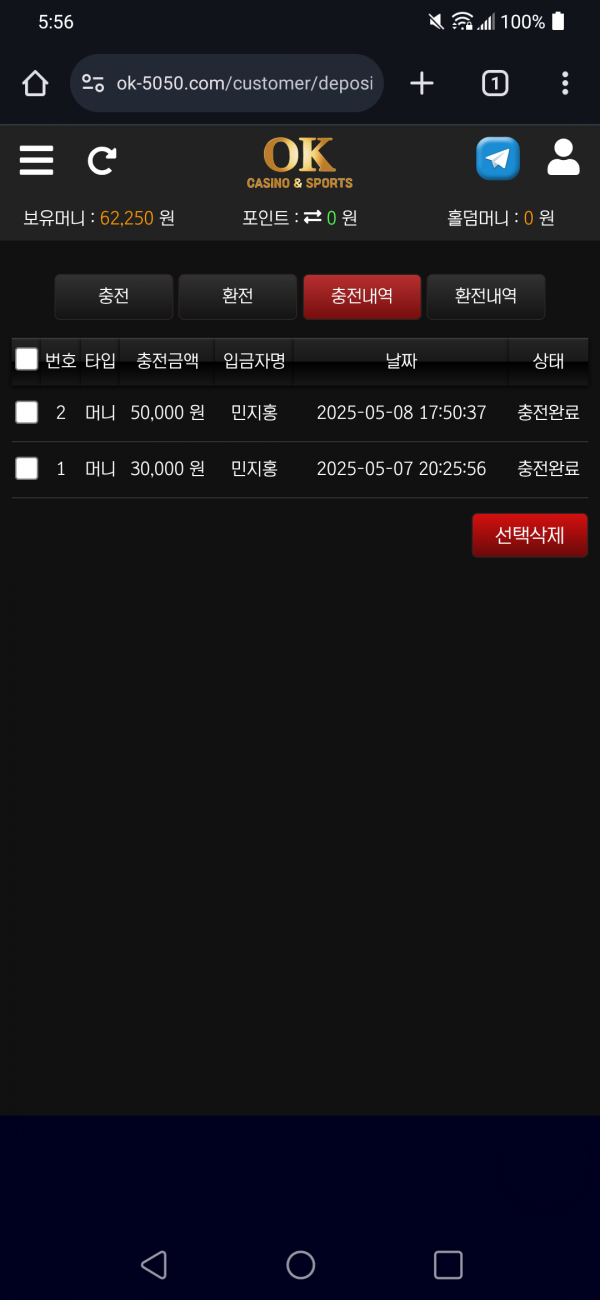Open the hamburger menu
The height and width of the screenshot is (1300, 600).
pyautogui.click(x=36, y=160)
